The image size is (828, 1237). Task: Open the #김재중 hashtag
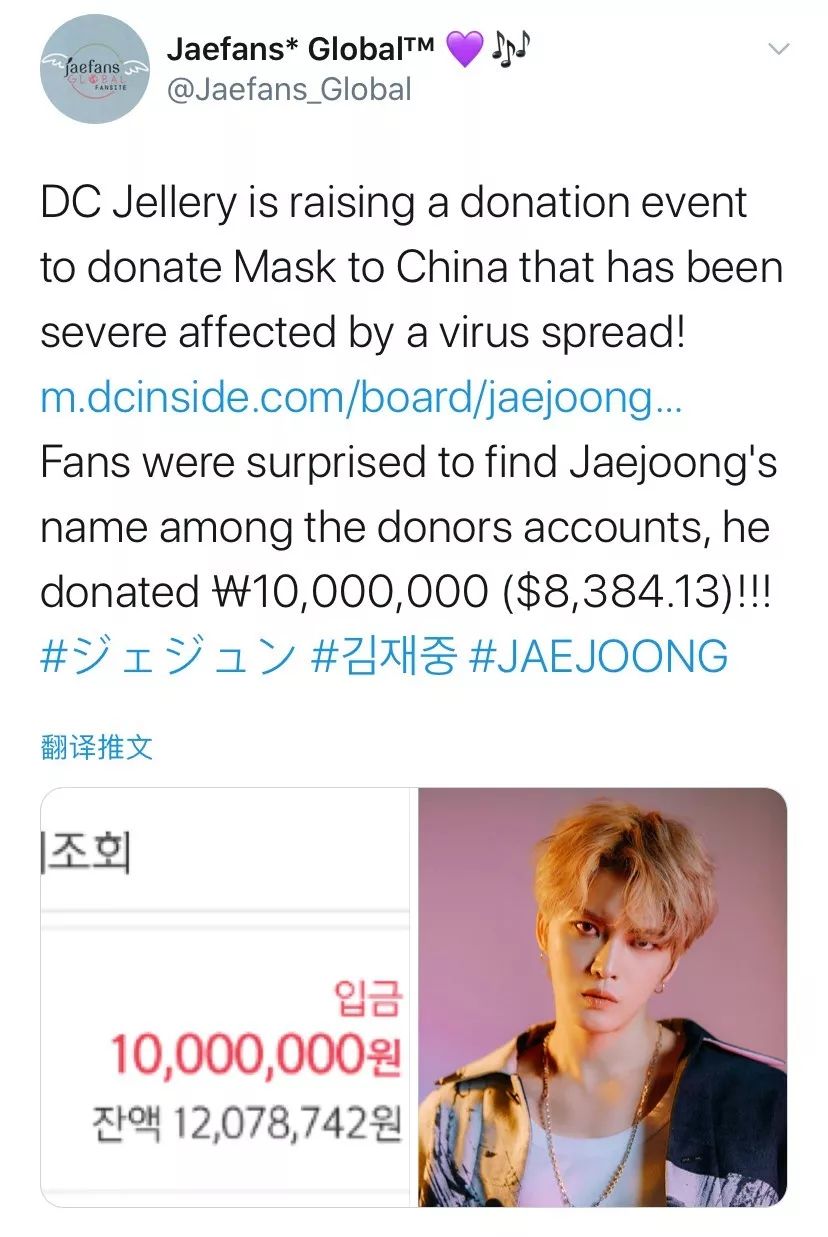pos(384,656)
